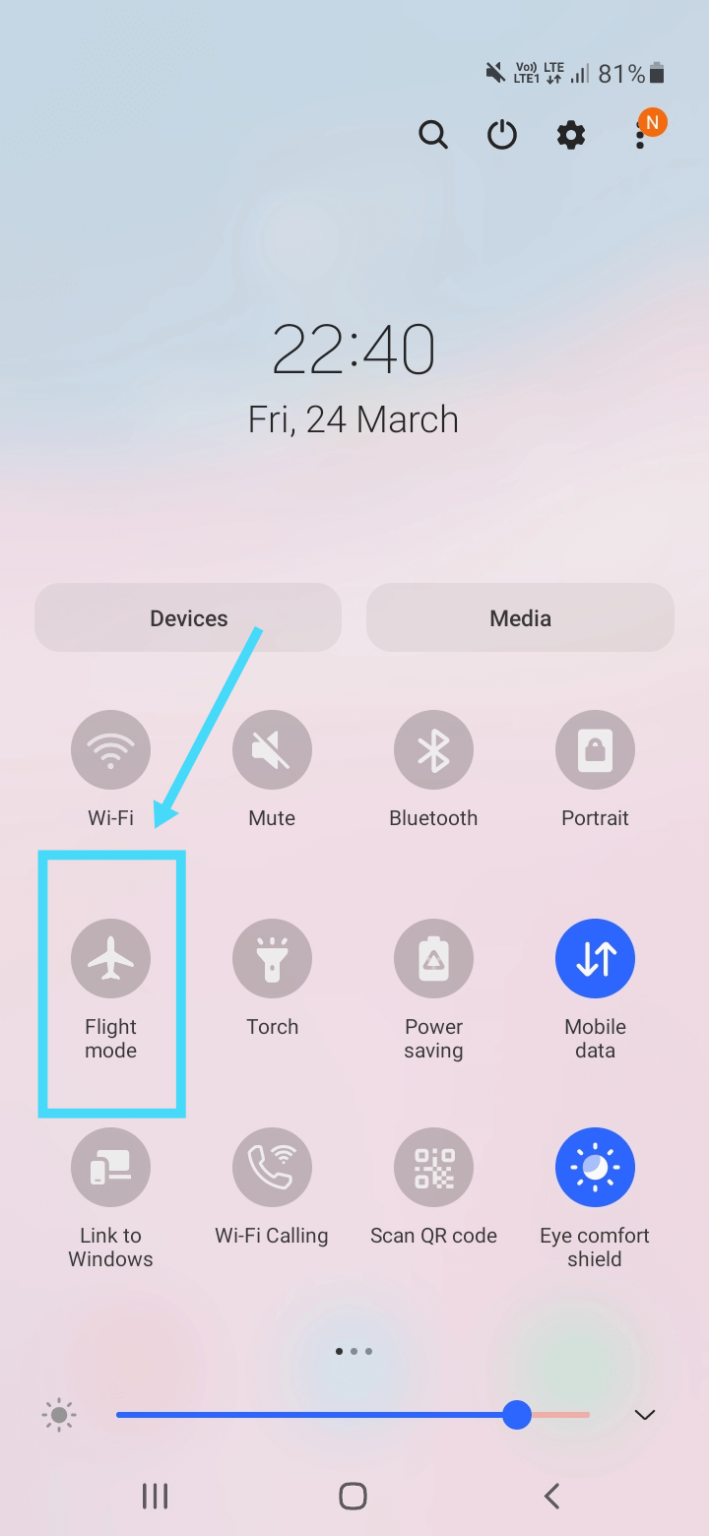Toggle the Mute sound mode
The height and width of the screenshot is (1536, 709).
coord(272,750)
